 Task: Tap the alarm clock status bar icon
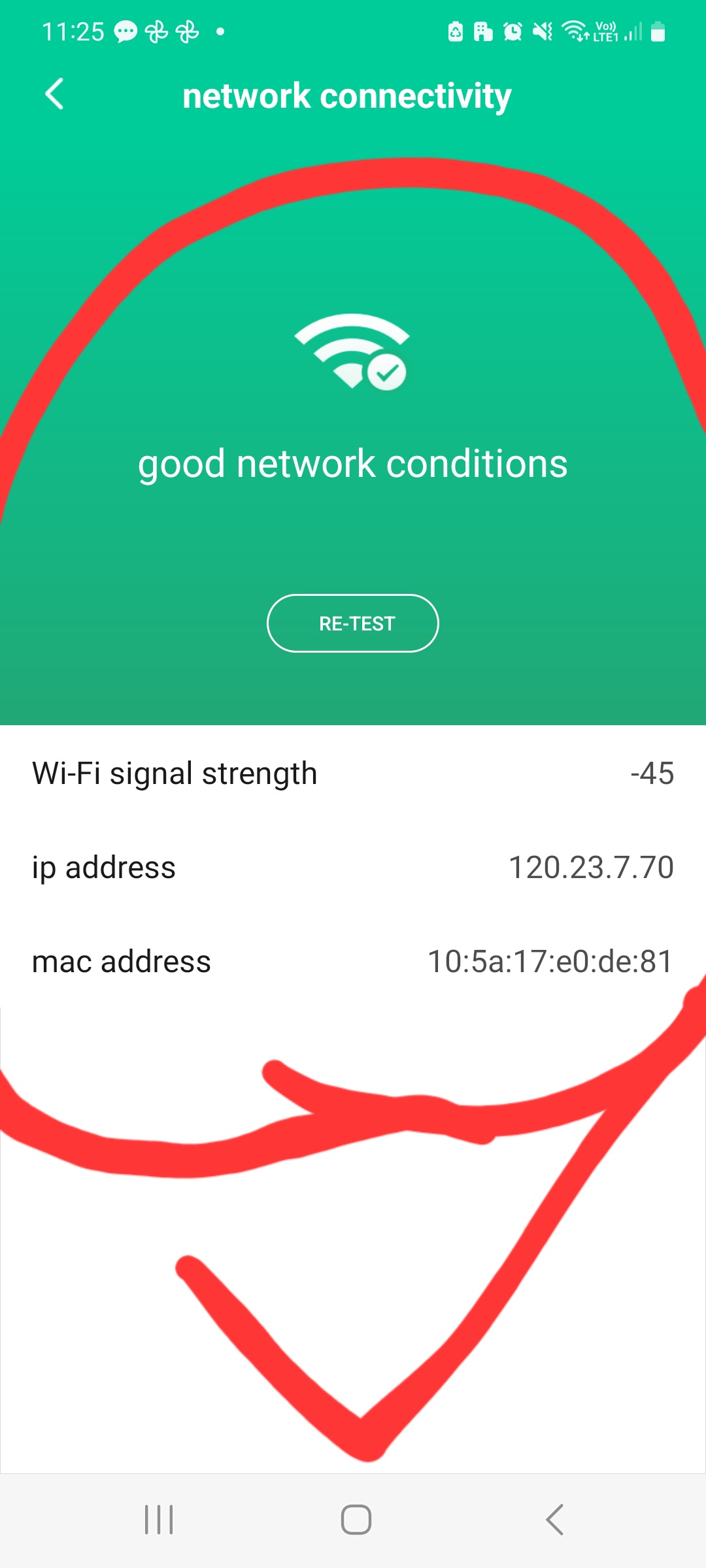[x=513, y=31]
